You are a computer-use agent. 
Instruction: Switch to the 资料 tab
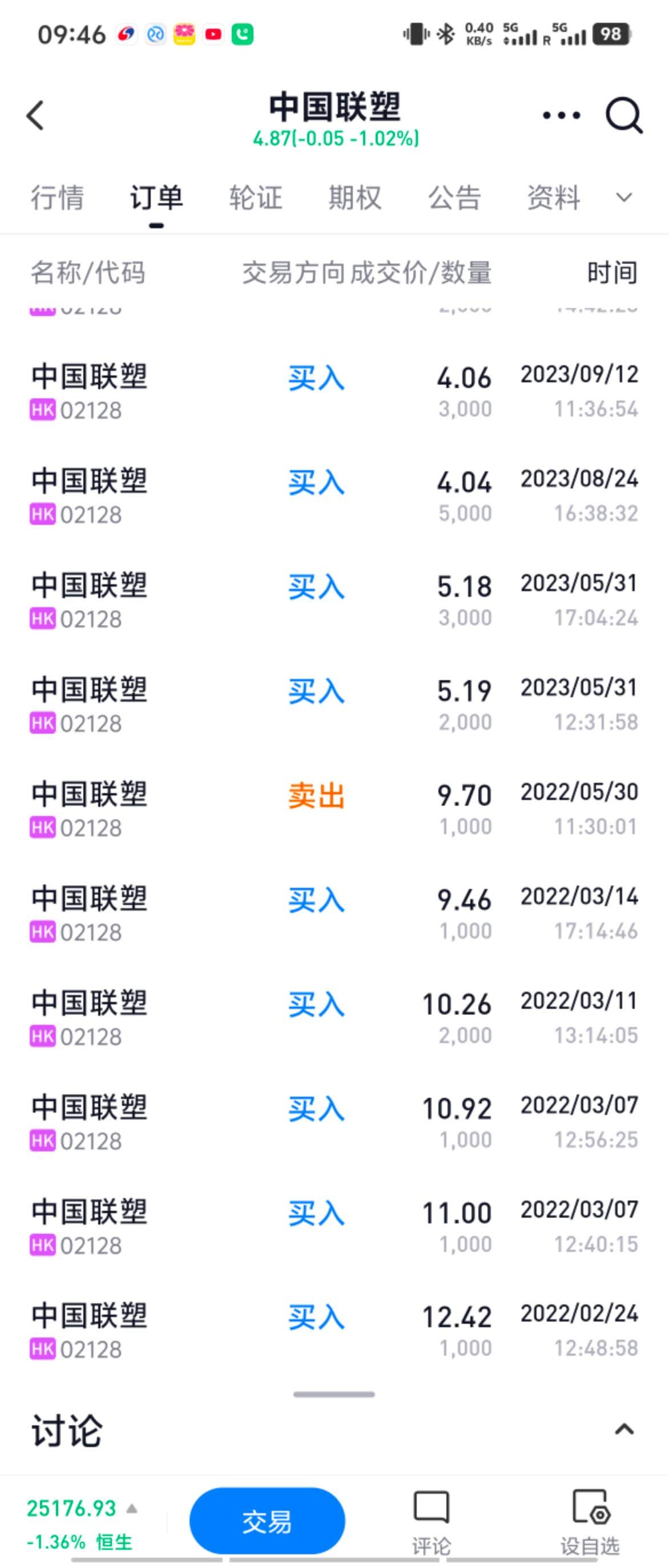pos(553,198)
